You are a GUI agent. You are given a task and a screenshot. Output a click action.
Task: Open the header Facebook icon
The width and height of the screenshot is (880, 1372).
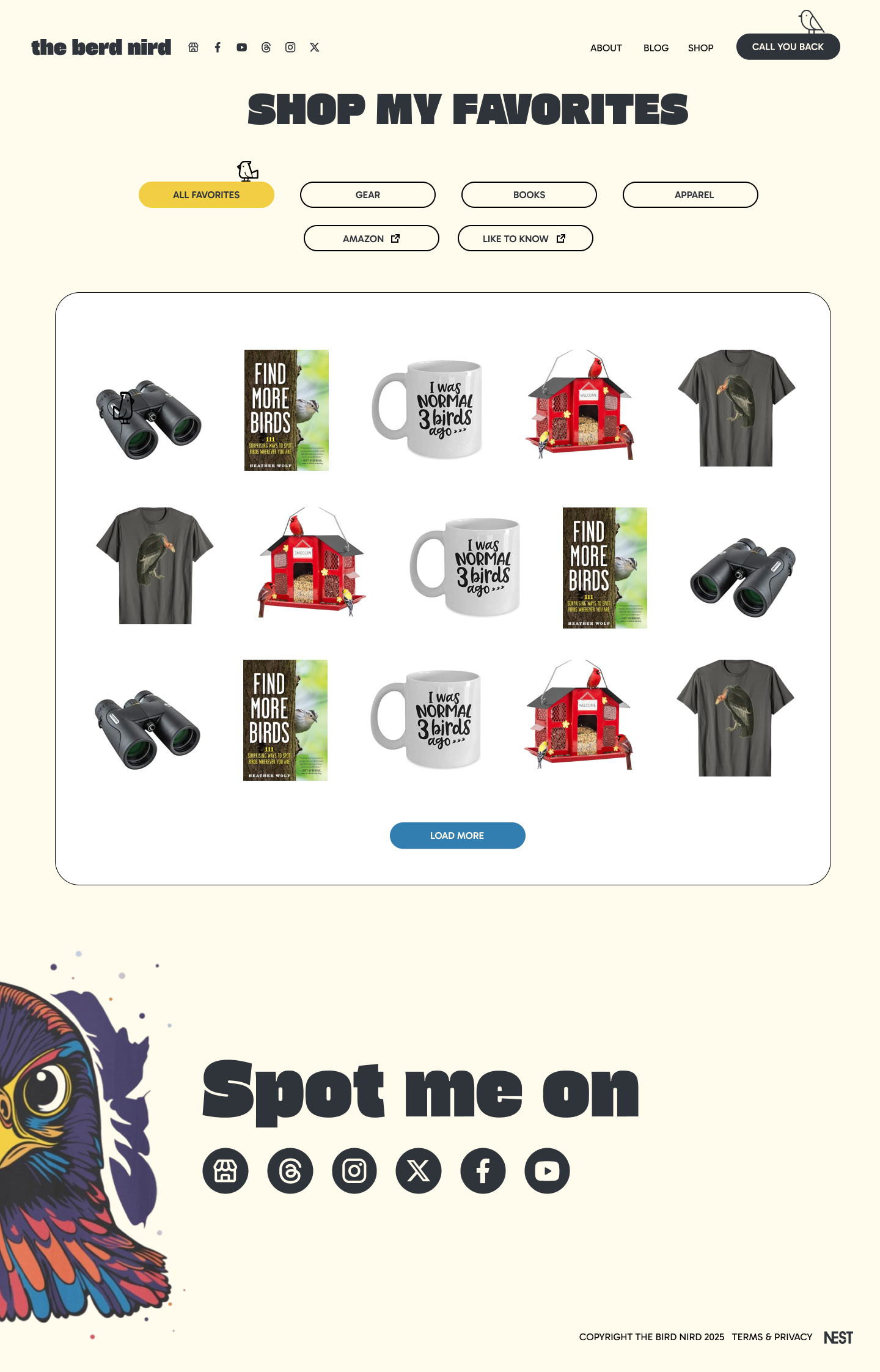218,47
